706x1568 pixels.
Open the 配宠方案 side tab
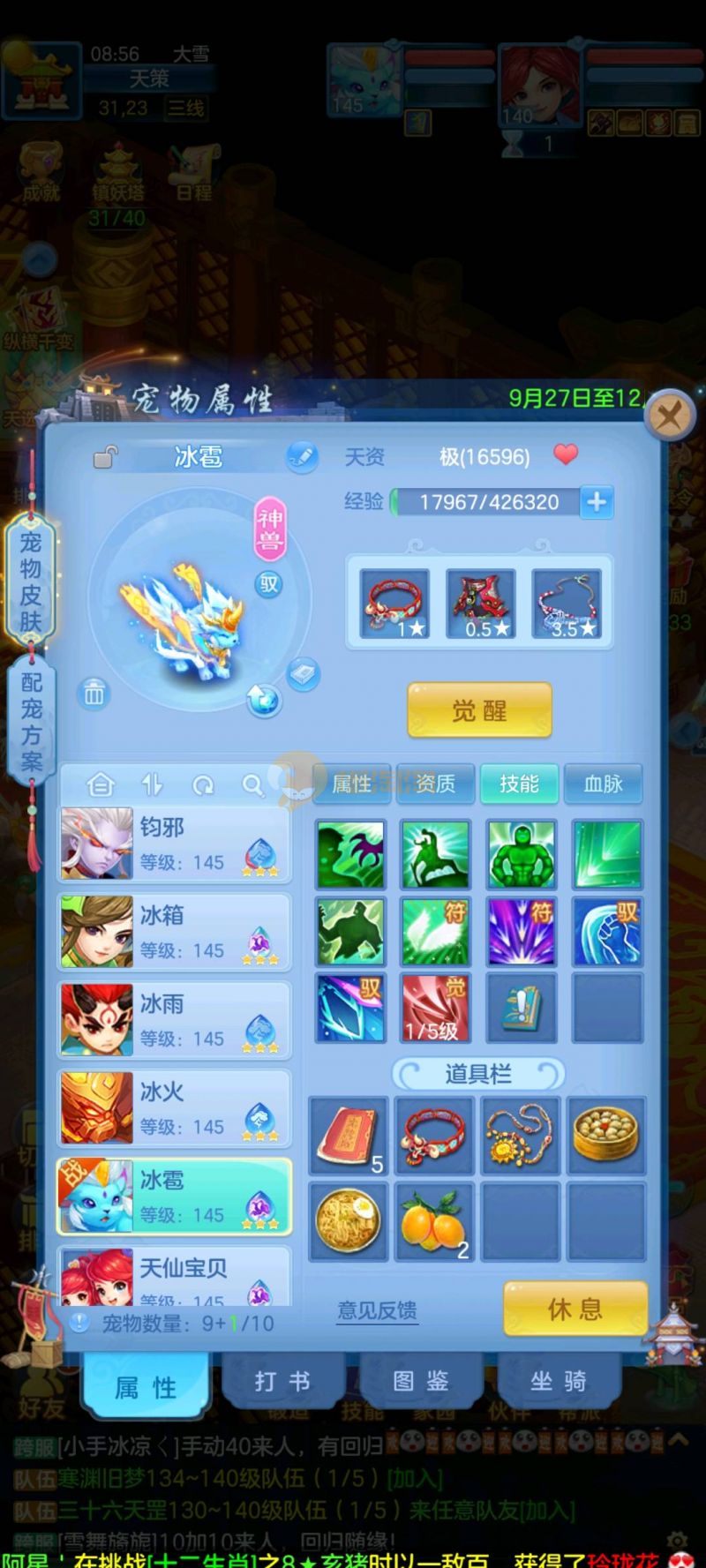coord(31,721)
